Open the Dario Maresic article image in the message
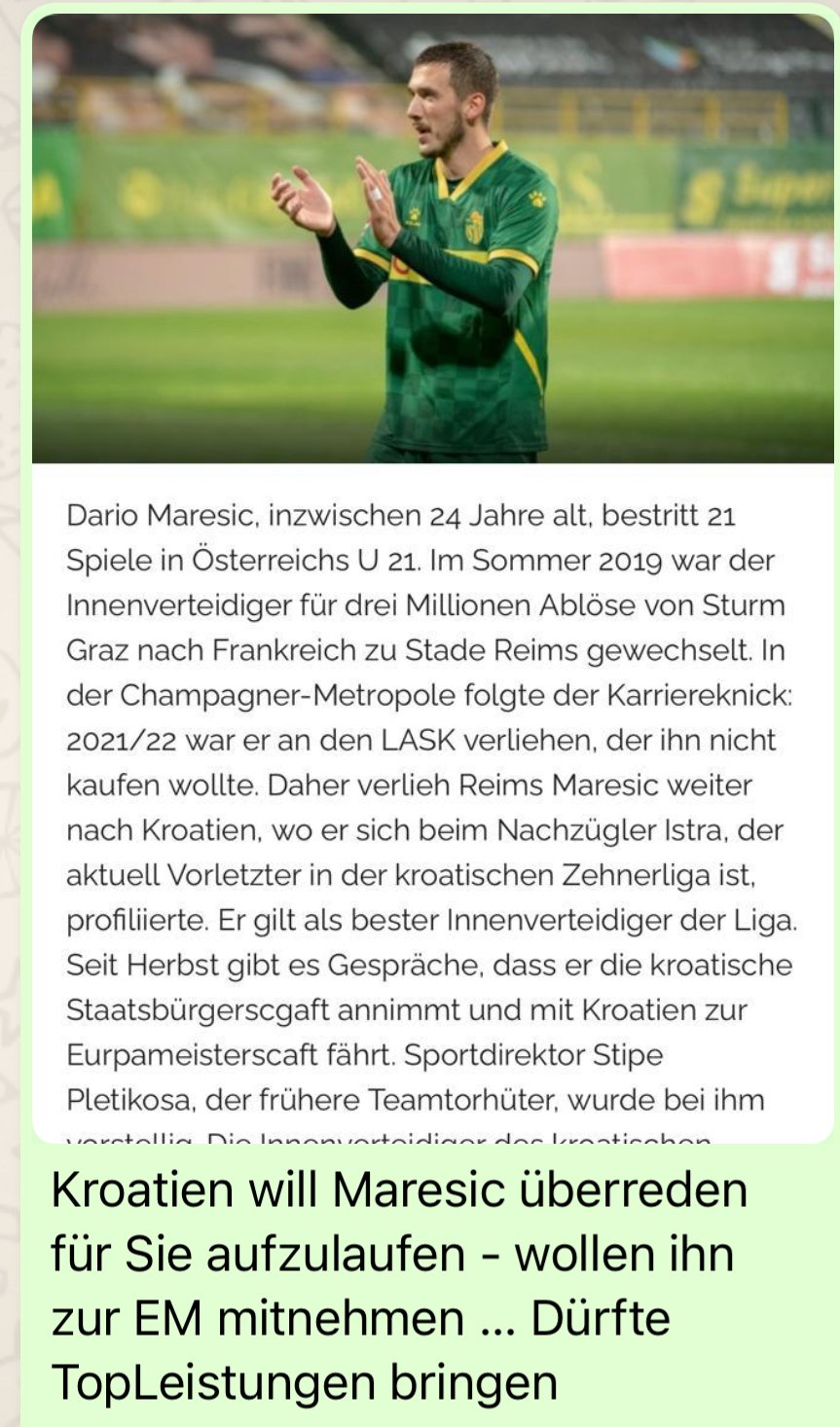The width and height of the screenshot is (840, 1427). pyautogui.click(x=432, y=578)
